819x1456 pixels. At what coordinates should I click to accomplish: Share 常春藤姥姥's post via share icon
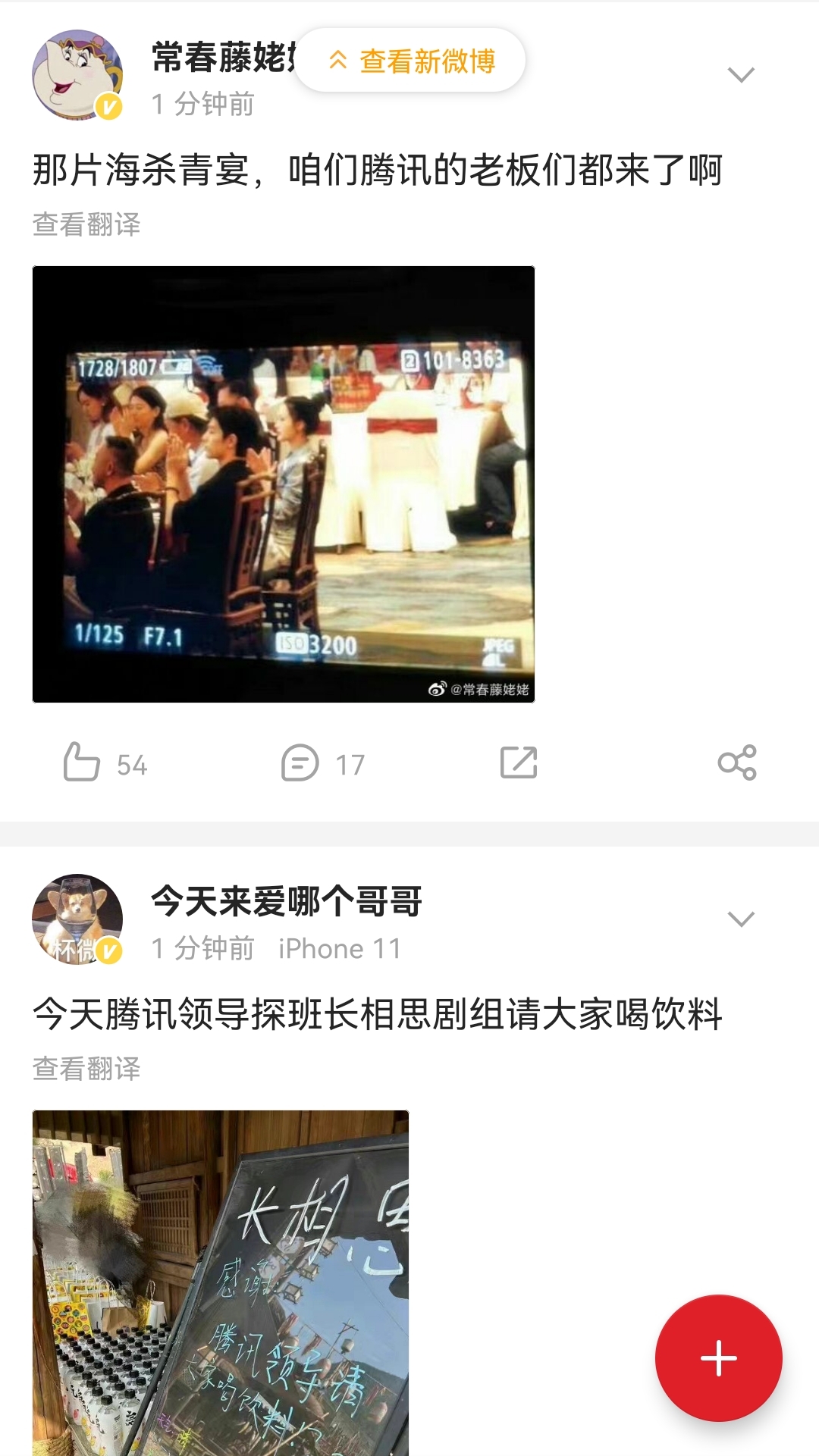pos(737,762)
